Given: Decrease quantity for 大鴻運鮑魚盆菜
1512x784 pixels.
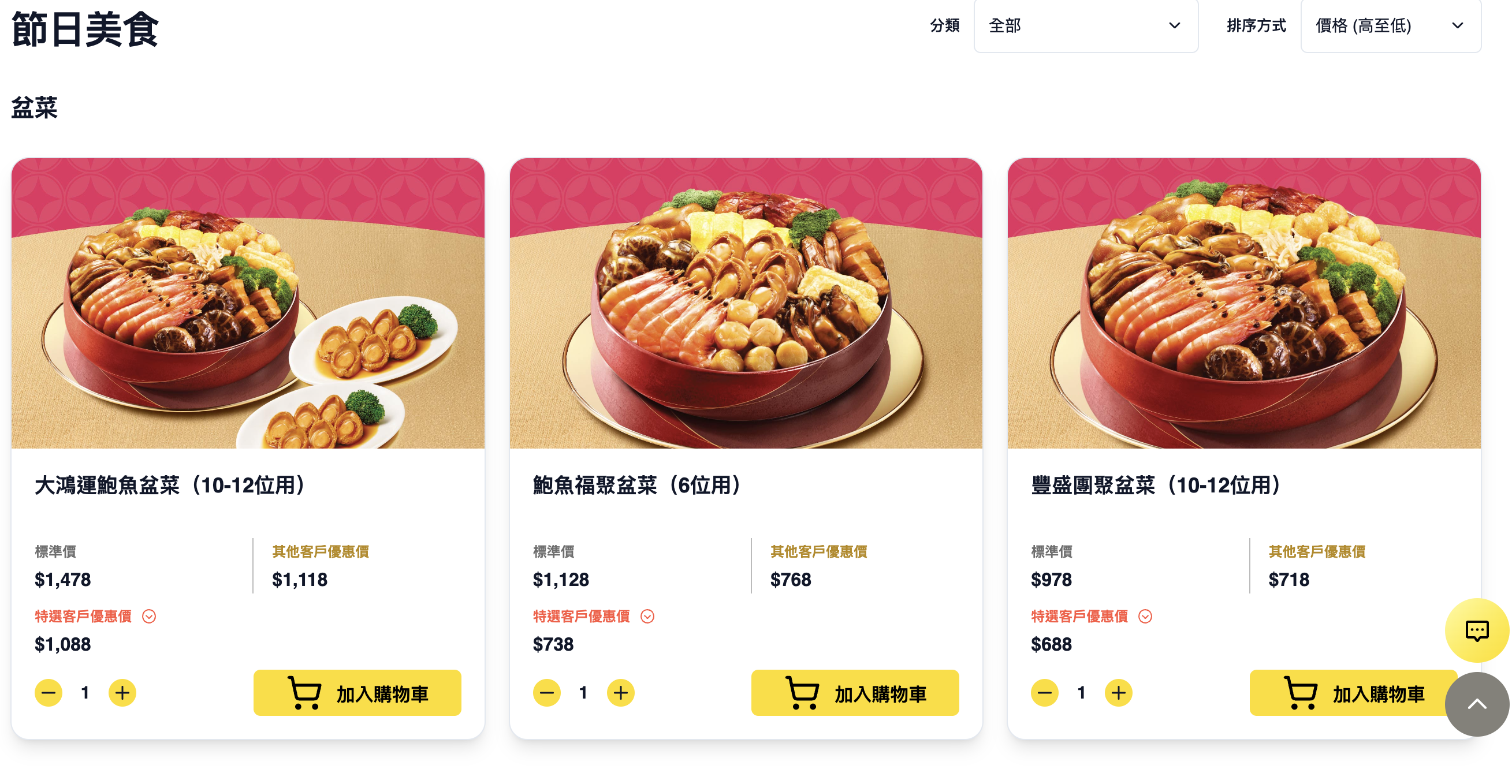Looking at the screenshot, I should (x=49, y=693).
